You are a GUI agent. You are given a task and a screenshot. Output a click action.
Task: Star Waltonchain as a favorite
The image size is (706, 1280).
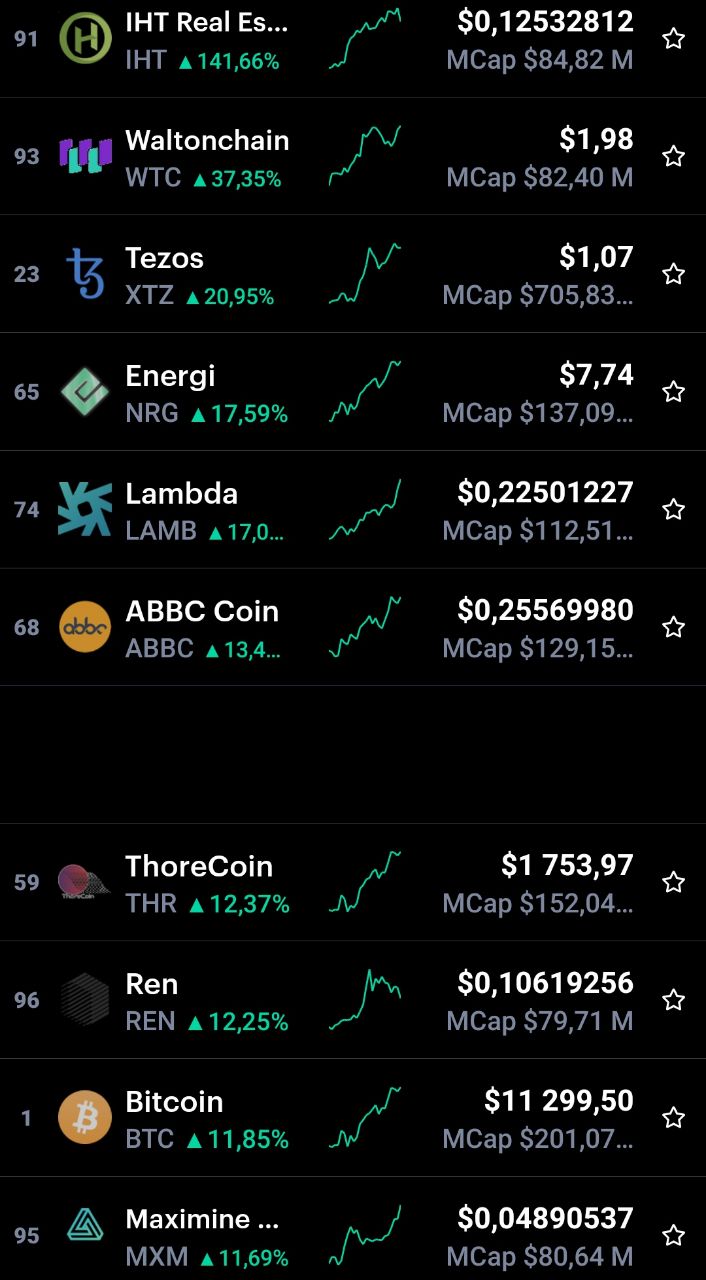[x=674, y=156]
